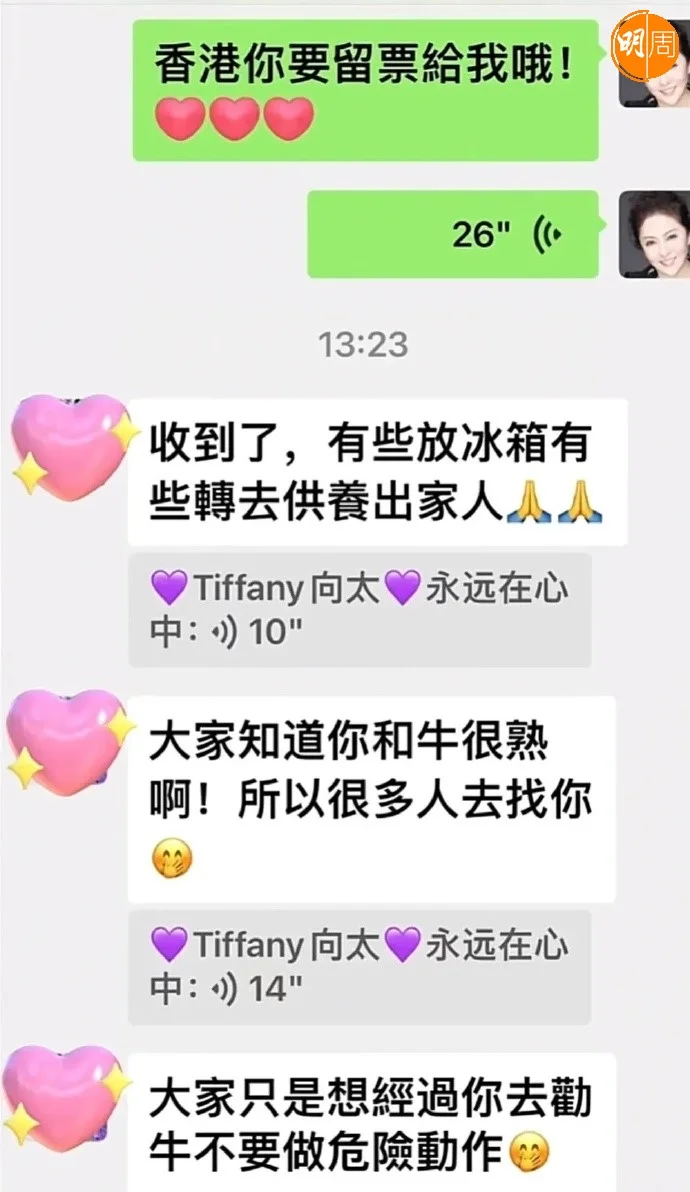
Task: Open sender's profile photo beside the 26" voice message
Action: click(654, 235)
